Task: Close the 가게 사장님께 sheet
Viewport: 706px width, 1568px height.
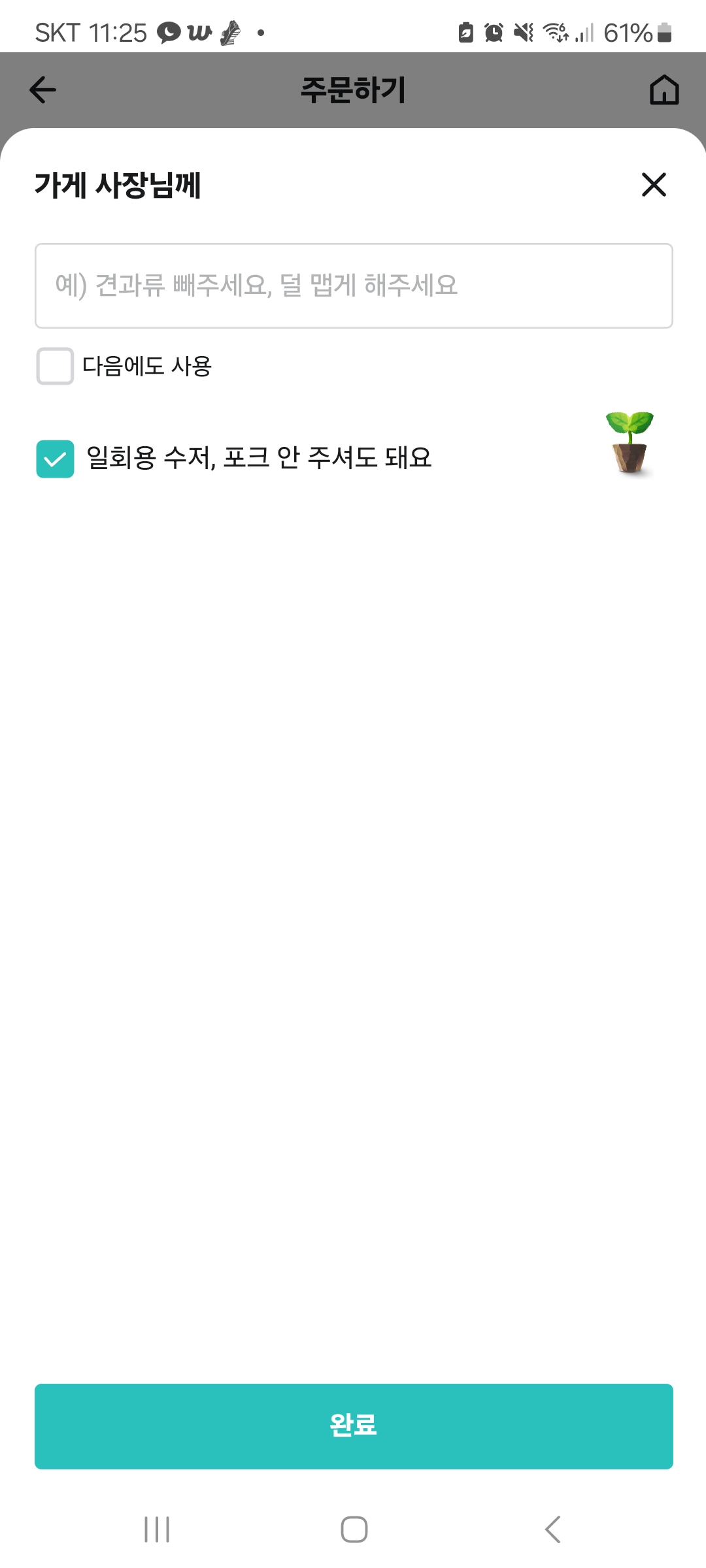Action: pos(654,185)
